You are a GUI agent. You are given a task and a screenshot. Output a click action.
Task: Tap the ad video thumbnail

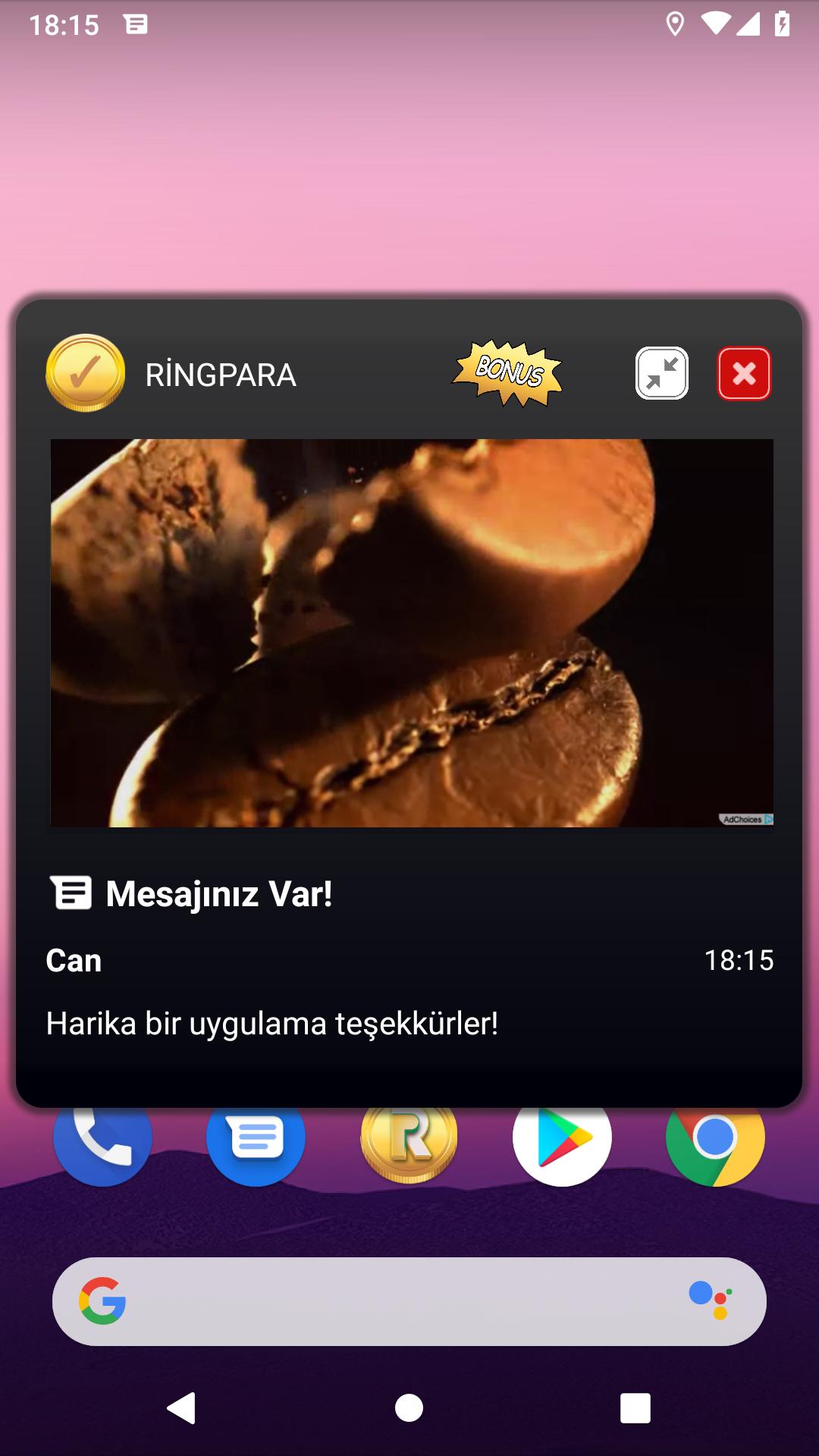click(x=409, y=632)
